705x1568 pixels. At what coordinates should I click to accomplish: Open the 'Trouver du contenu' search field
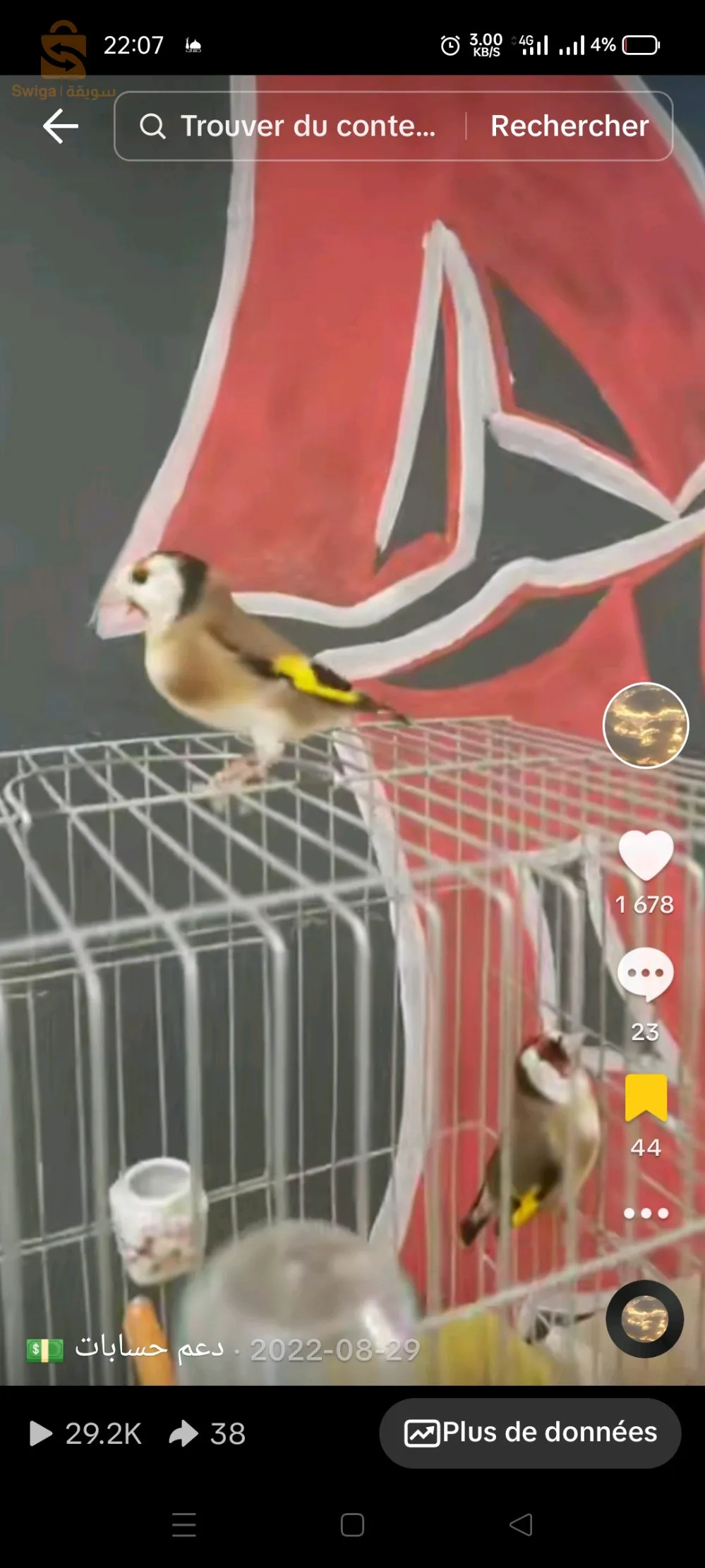296,126
